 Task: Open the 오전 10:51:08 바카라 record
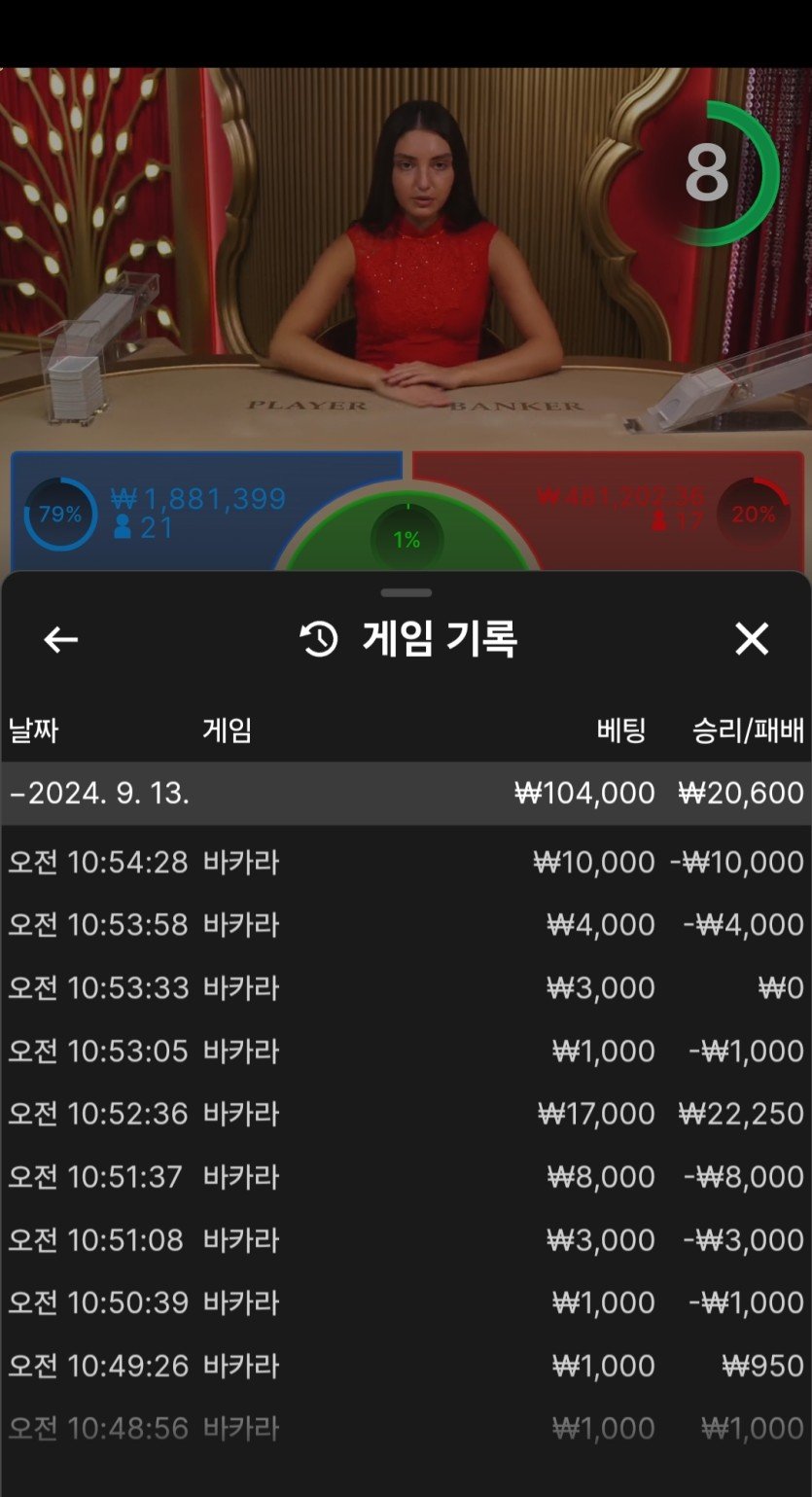click(406, 1239)
